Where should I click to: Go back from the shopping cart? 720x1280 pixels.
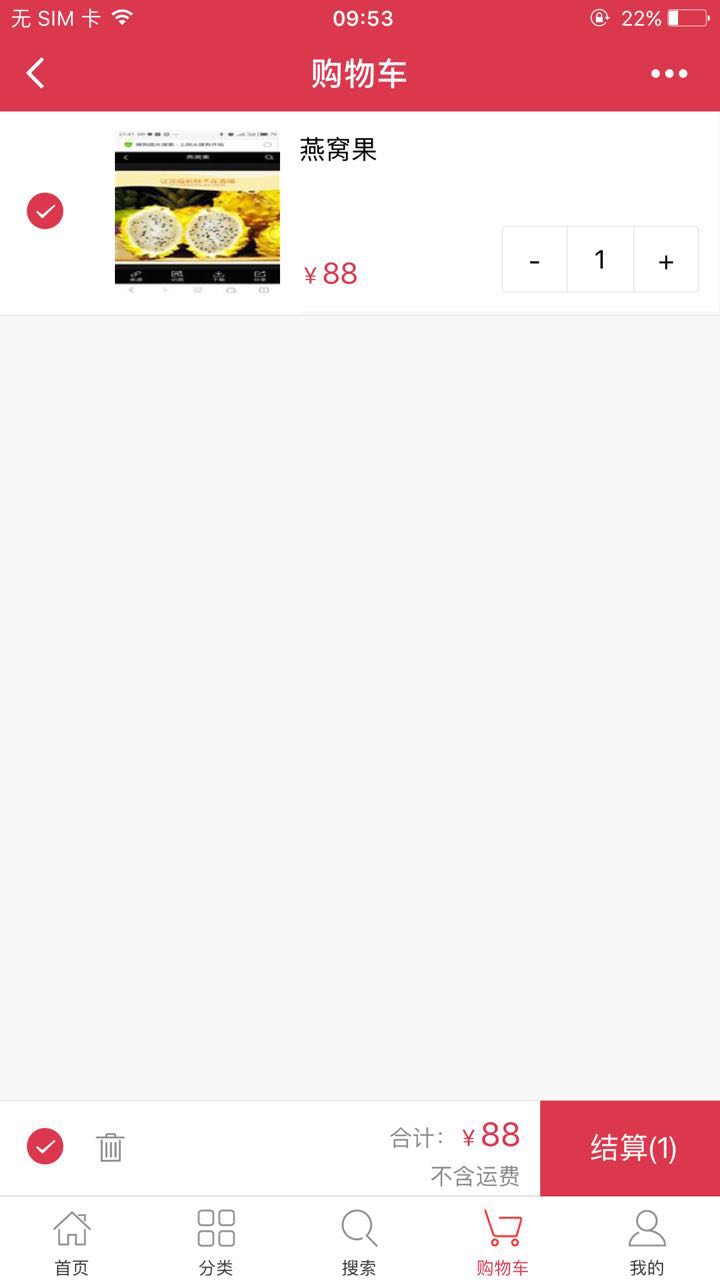point(36,73)
